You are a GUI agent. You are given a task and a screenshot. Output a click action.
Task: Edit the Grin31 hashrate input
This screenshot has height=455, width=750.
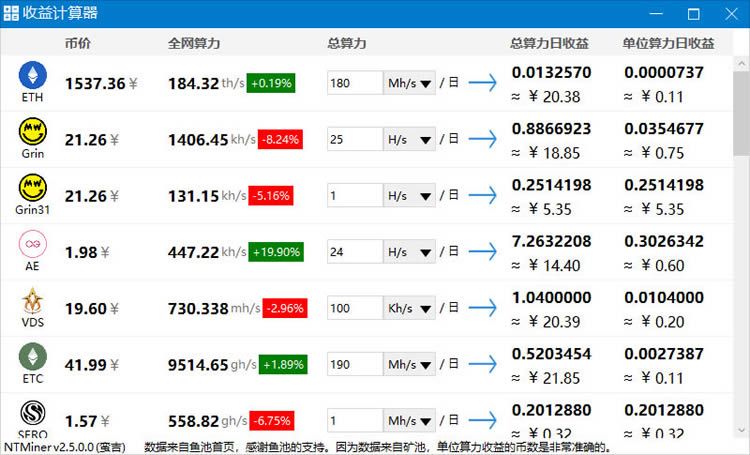[x=355, y=196]
